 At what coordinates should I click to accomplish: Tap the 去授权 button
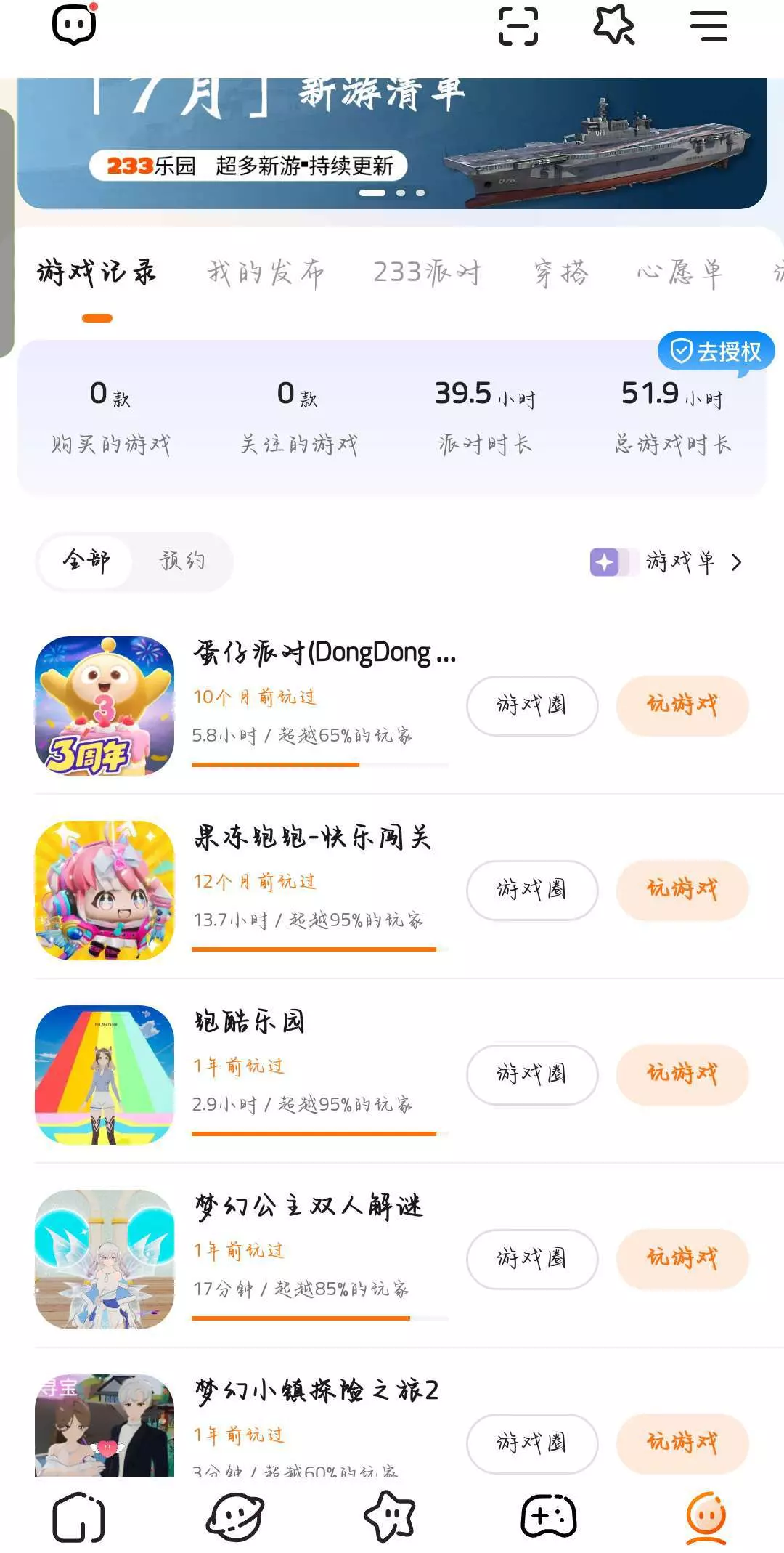click(716, 352)
